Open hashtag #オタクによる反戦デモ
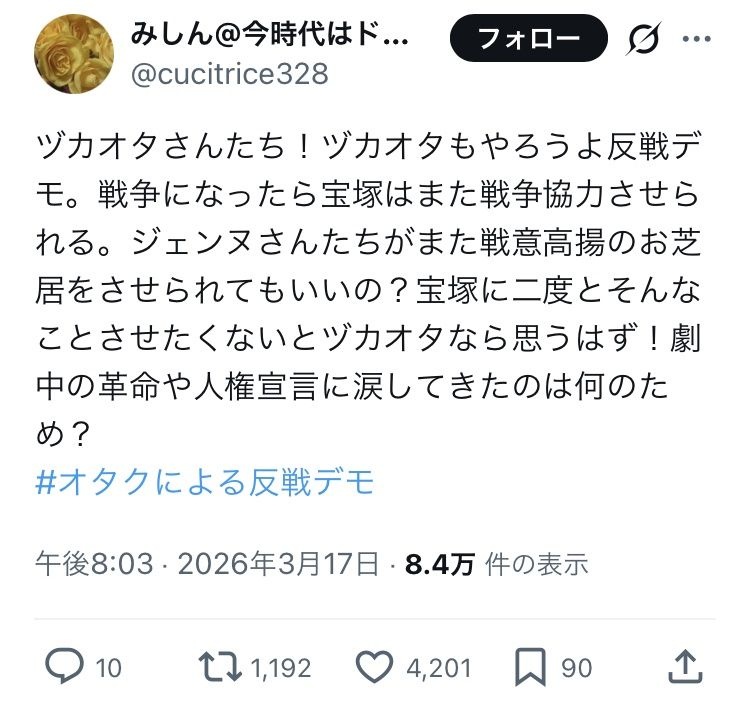The image size is (750, 715). [205, 482]
